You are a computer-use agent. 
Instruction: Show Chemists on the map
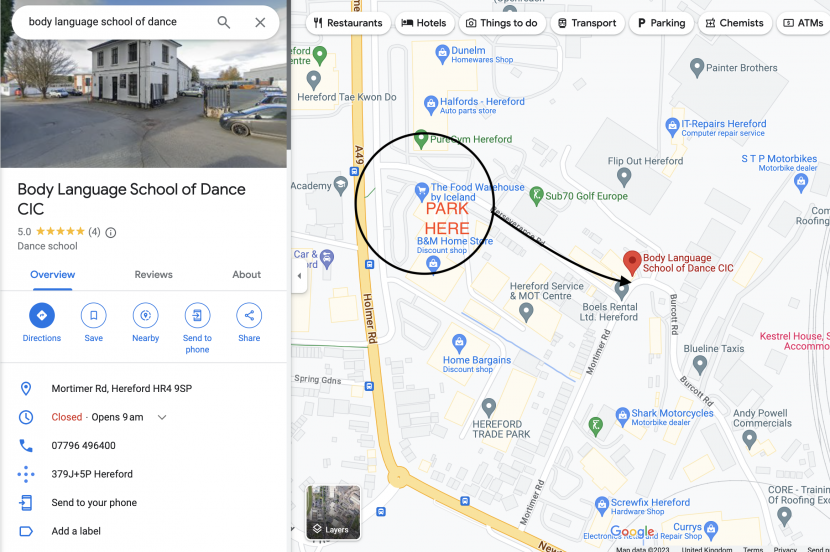point(734,23)
